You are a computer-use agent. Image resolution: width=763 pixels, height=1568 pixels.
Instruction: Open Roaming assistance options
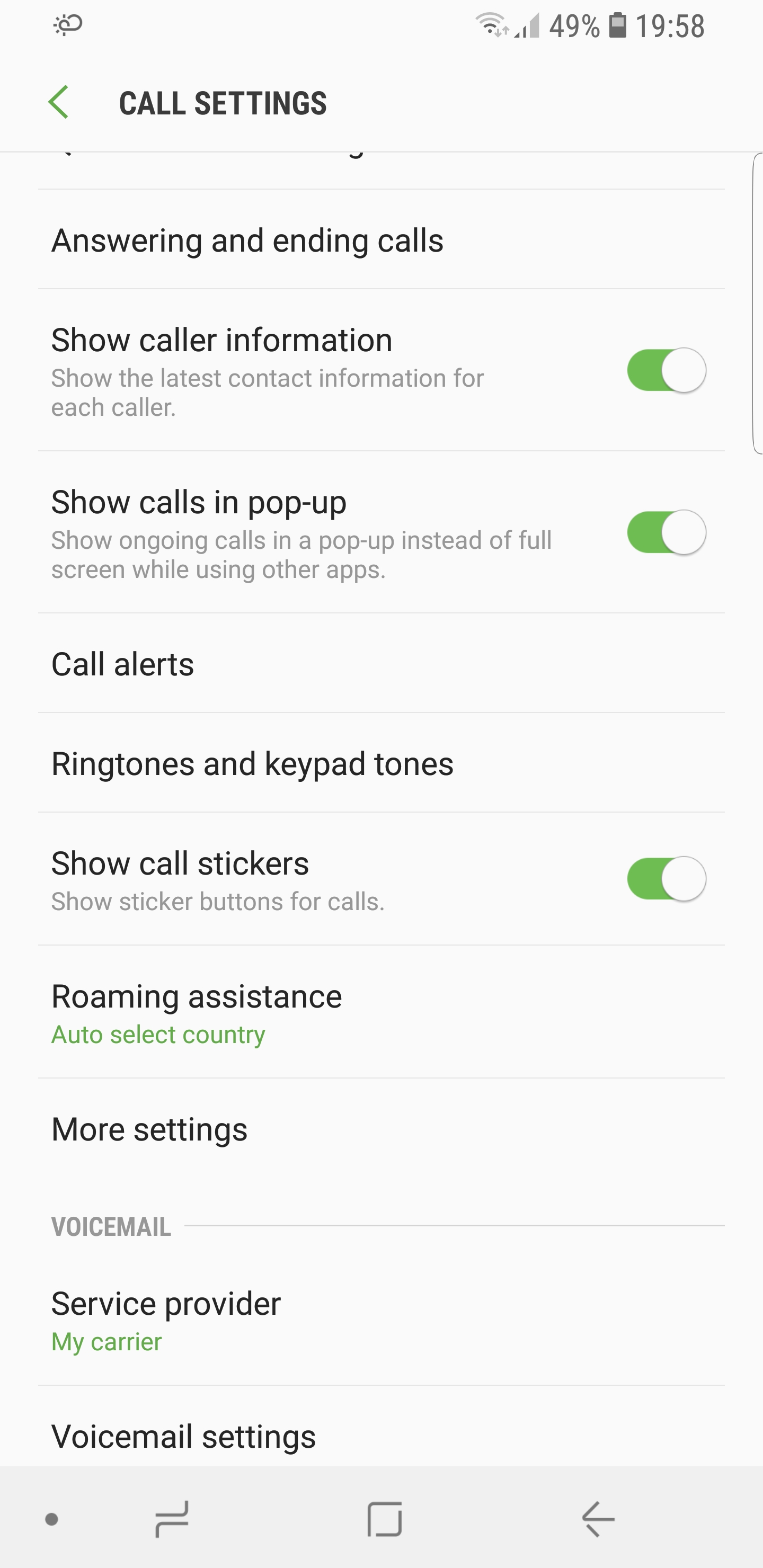[x=197, y=1012]
